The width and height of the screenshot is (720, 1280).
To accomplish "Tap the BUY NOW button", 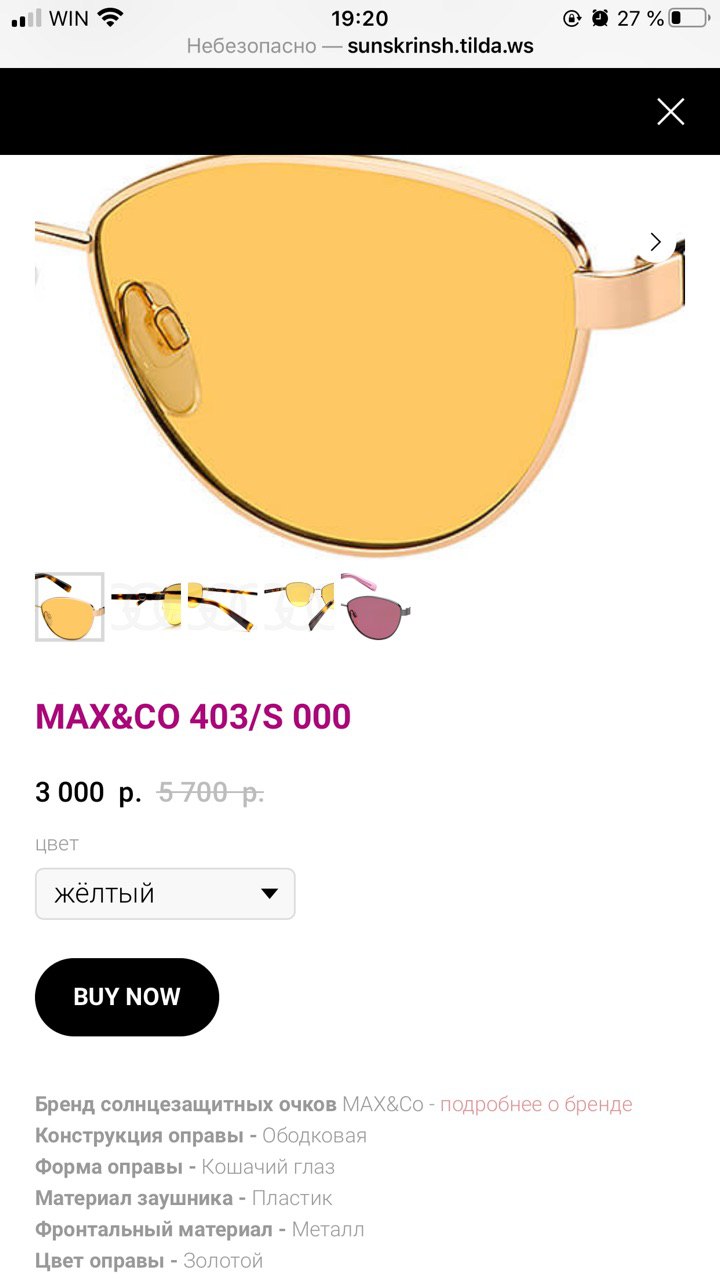I will tap(127, 997).
